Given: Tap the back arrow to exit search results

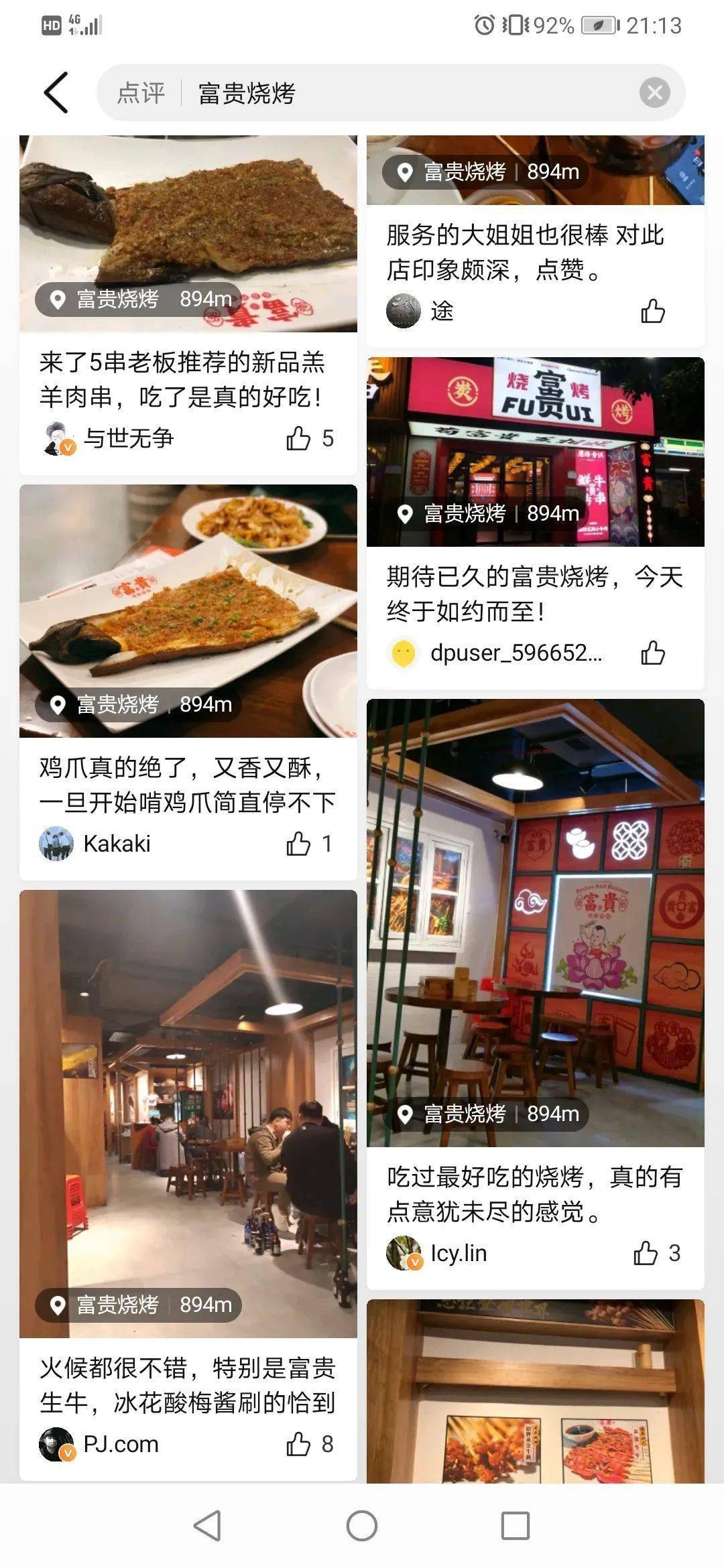Looking at the screenshot, I should pyautogui.click(x=56, y=92).
